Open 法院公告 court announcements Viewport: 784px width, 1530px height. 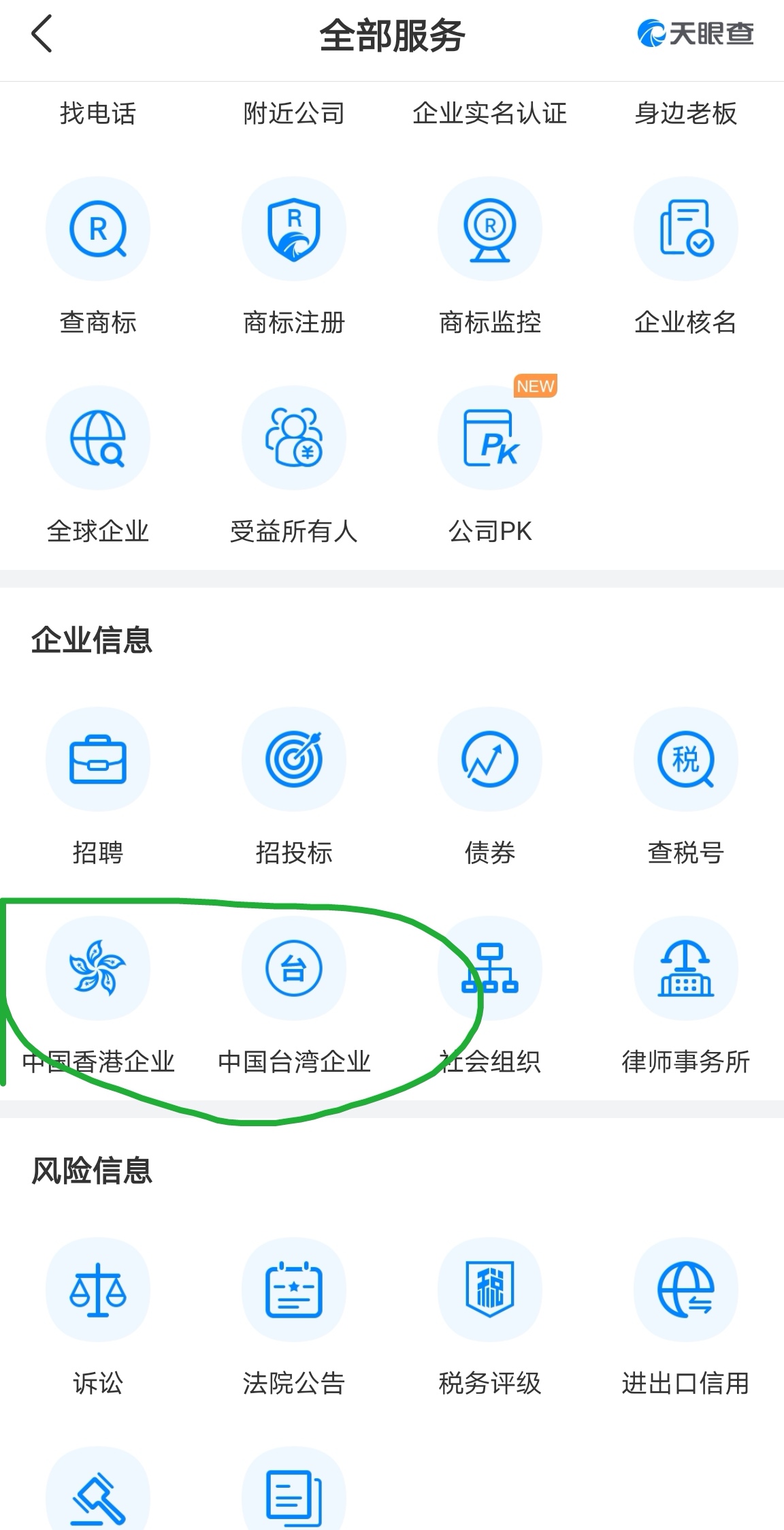pyautogui.click(x=294, y=1290)
